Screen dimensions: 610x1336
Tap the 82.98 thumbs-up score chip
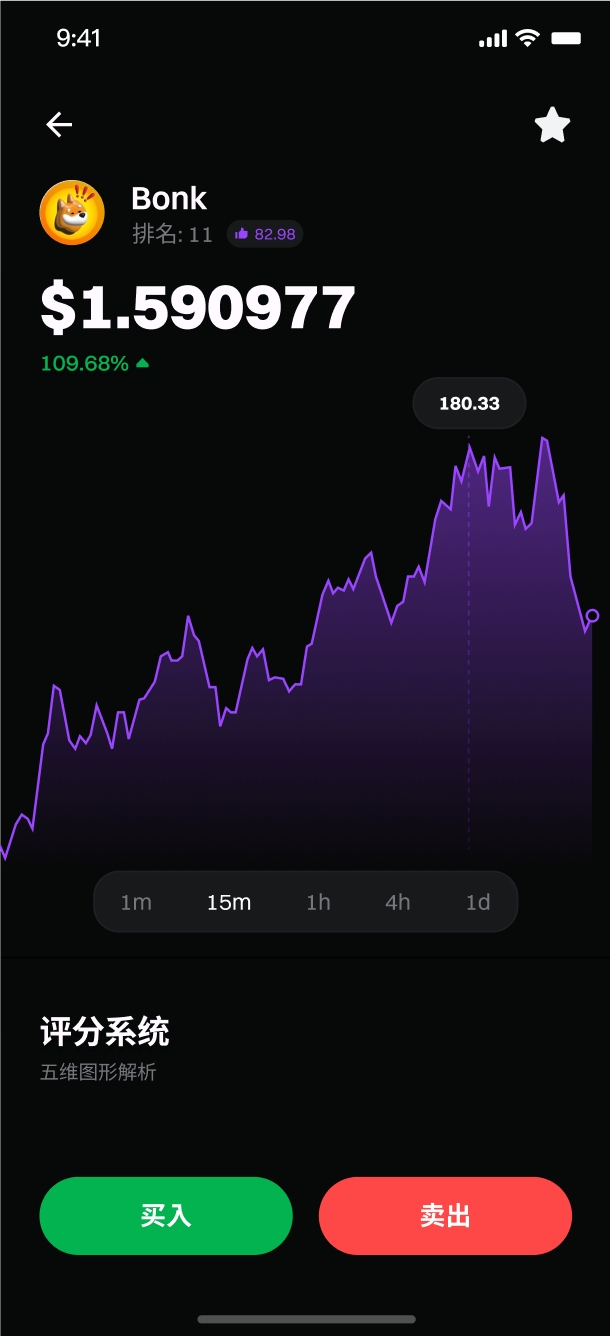pos(265,234)
